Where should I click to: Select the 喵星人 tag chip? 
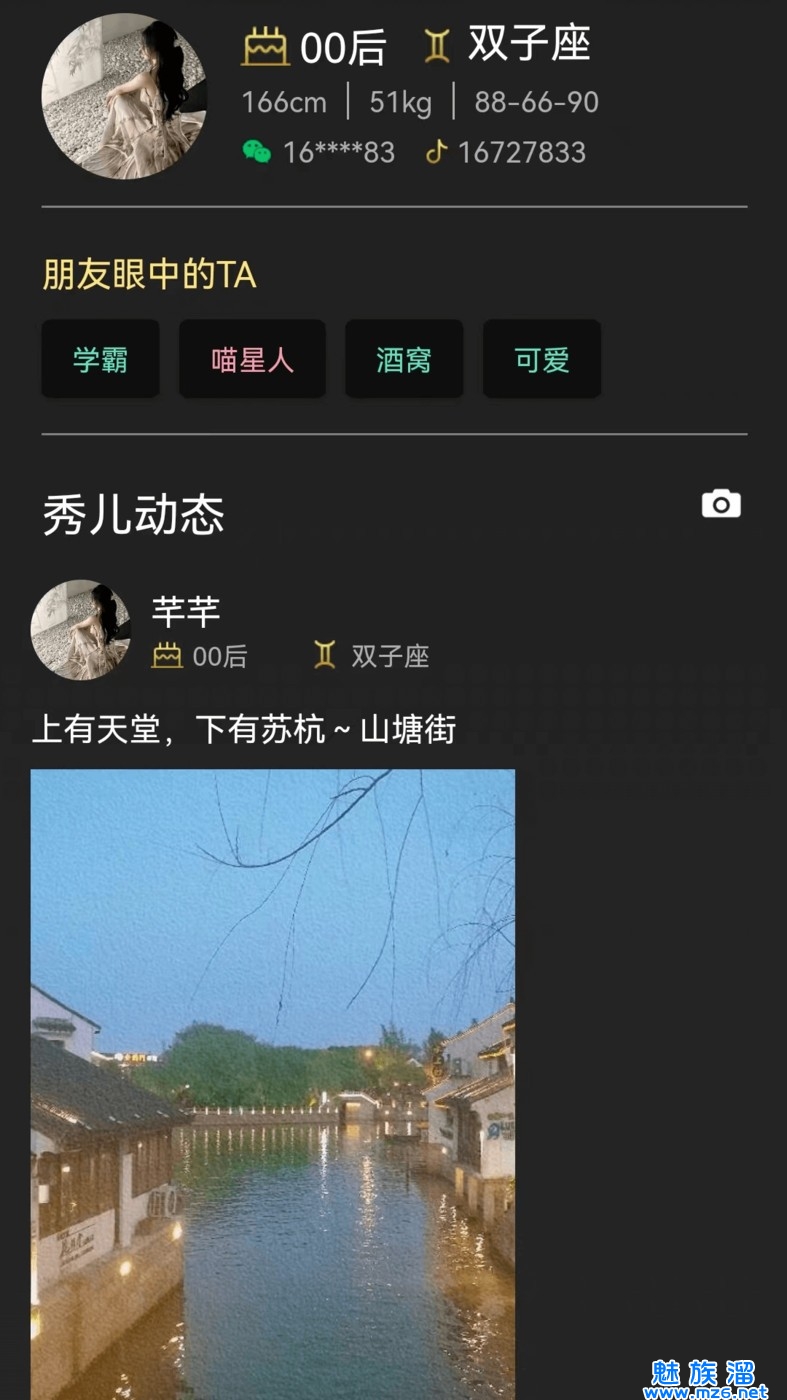253,359
